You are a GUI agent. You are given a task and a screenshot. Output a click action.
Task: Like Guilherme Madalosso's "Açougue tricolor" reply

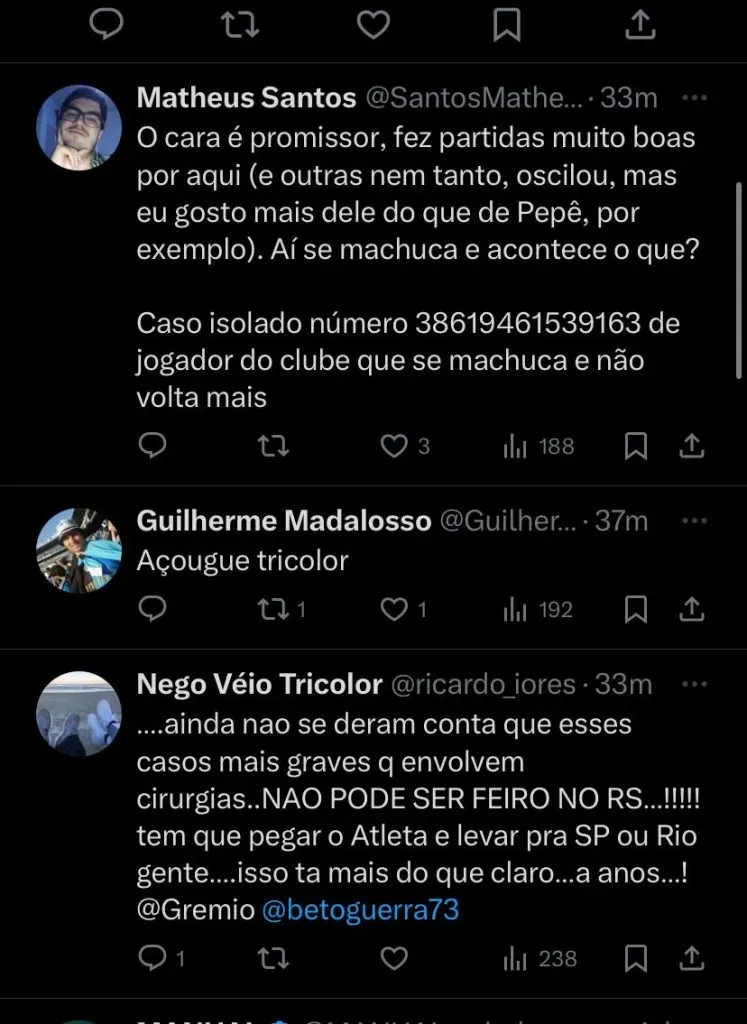point(396,609)
